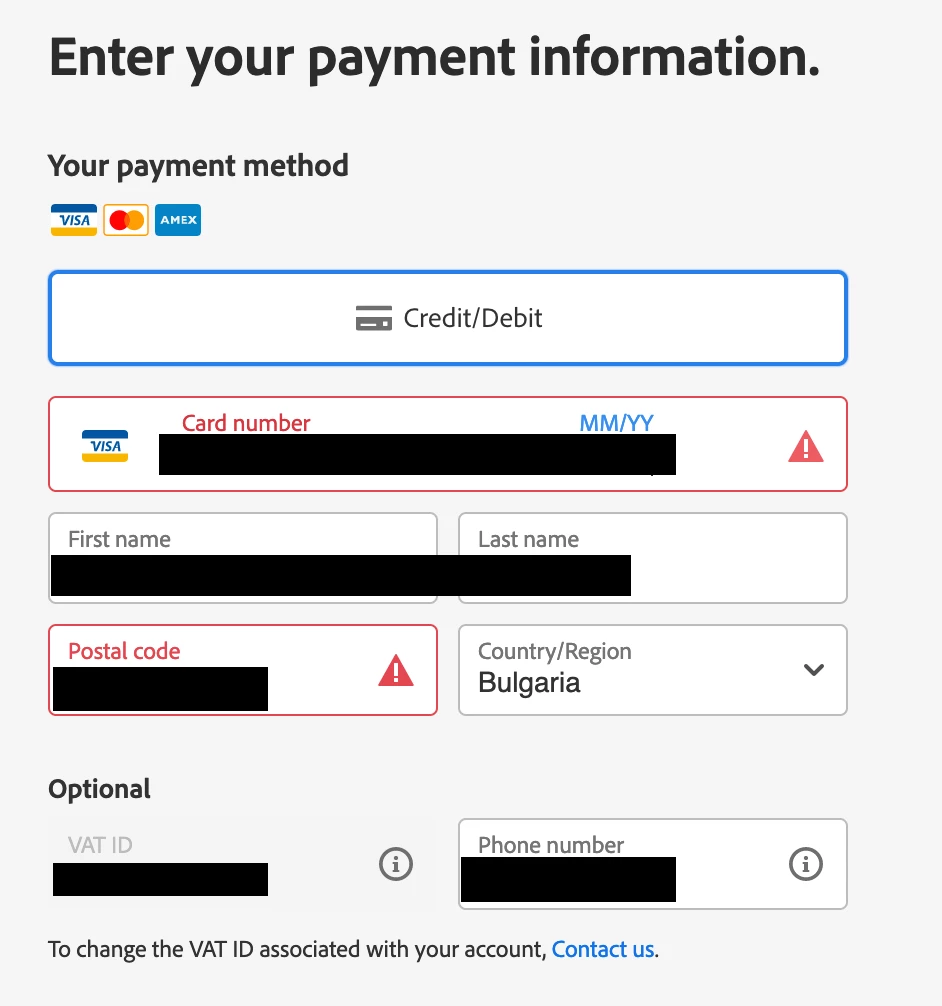The width and height of the screenshot is (942, 1006).
Task: Select the Credit/Debit payment method
Action: [447, 318]
